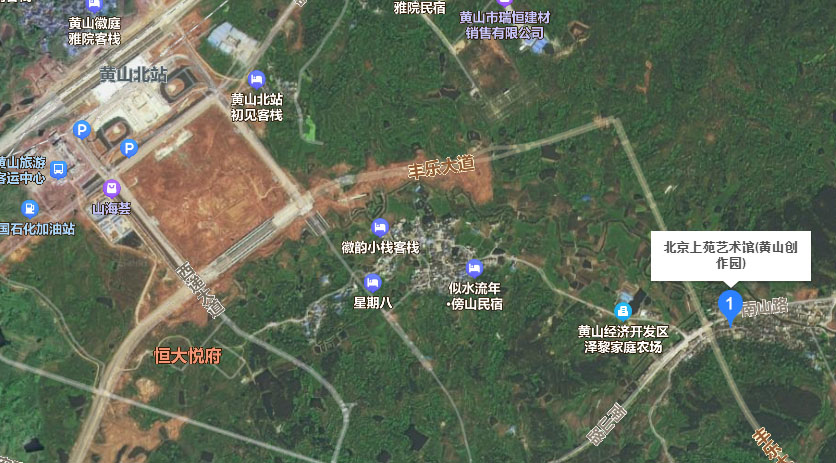Tap the 中国石化加油站 gas station marker
The width and height of the screenshot is (836, 463).
pyautogui.click(x=31, y=209)
